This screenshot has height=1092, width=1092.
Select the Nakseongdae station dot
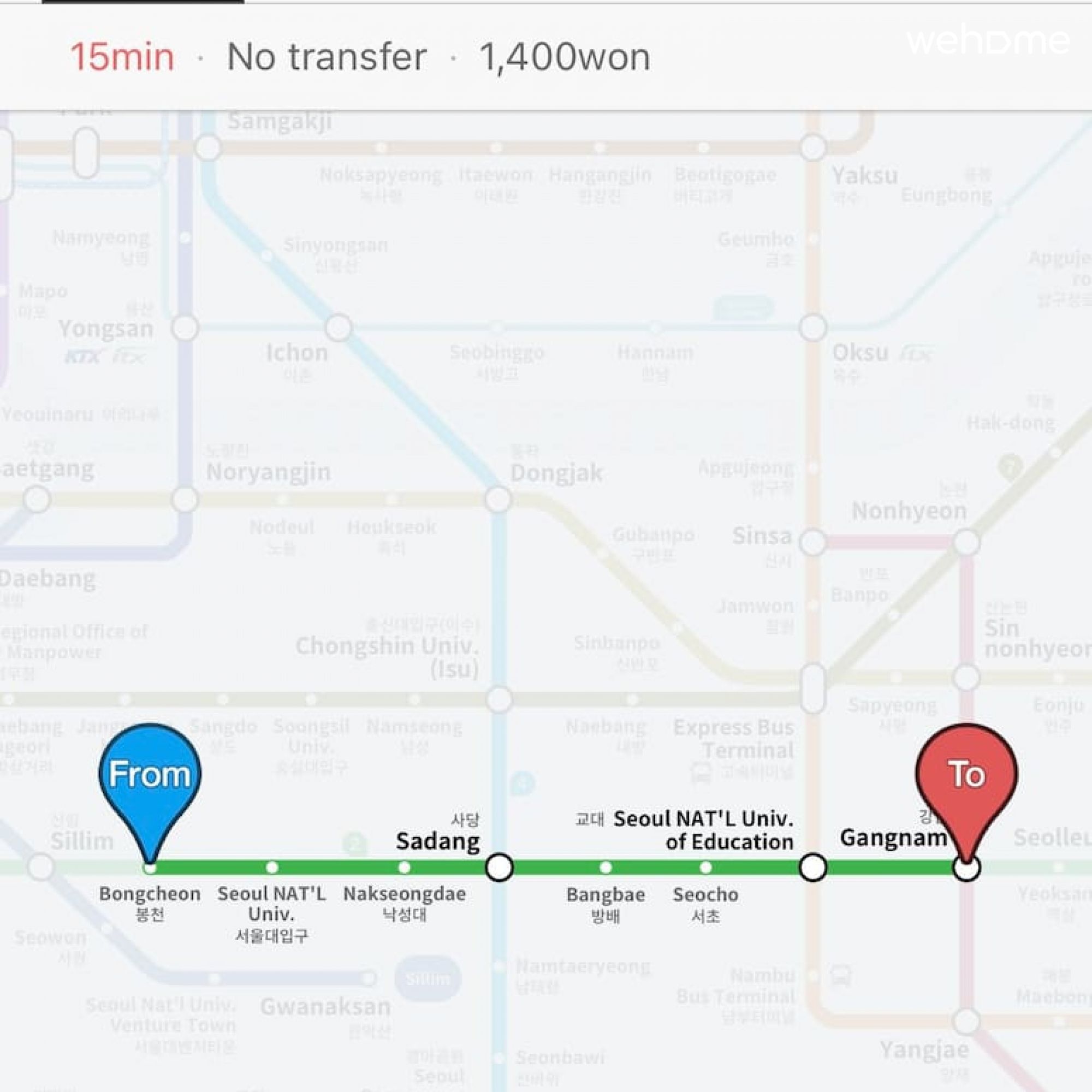(404, 867)
